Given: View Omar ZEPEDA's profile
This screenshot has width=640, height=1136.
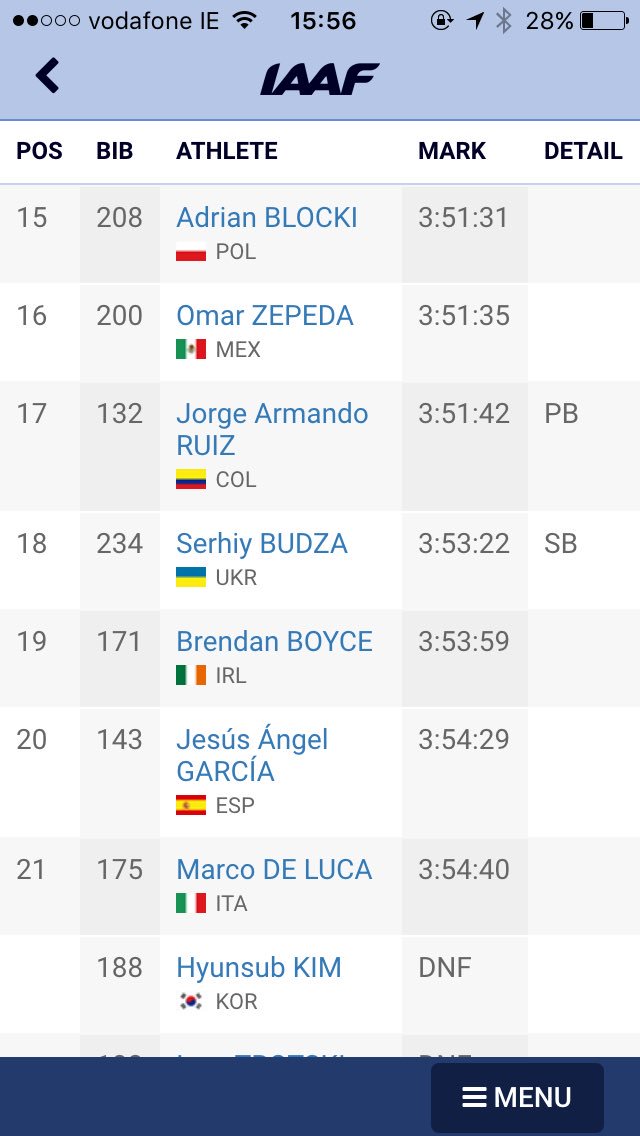Looking at the screenshot, I should coord(265,315).
